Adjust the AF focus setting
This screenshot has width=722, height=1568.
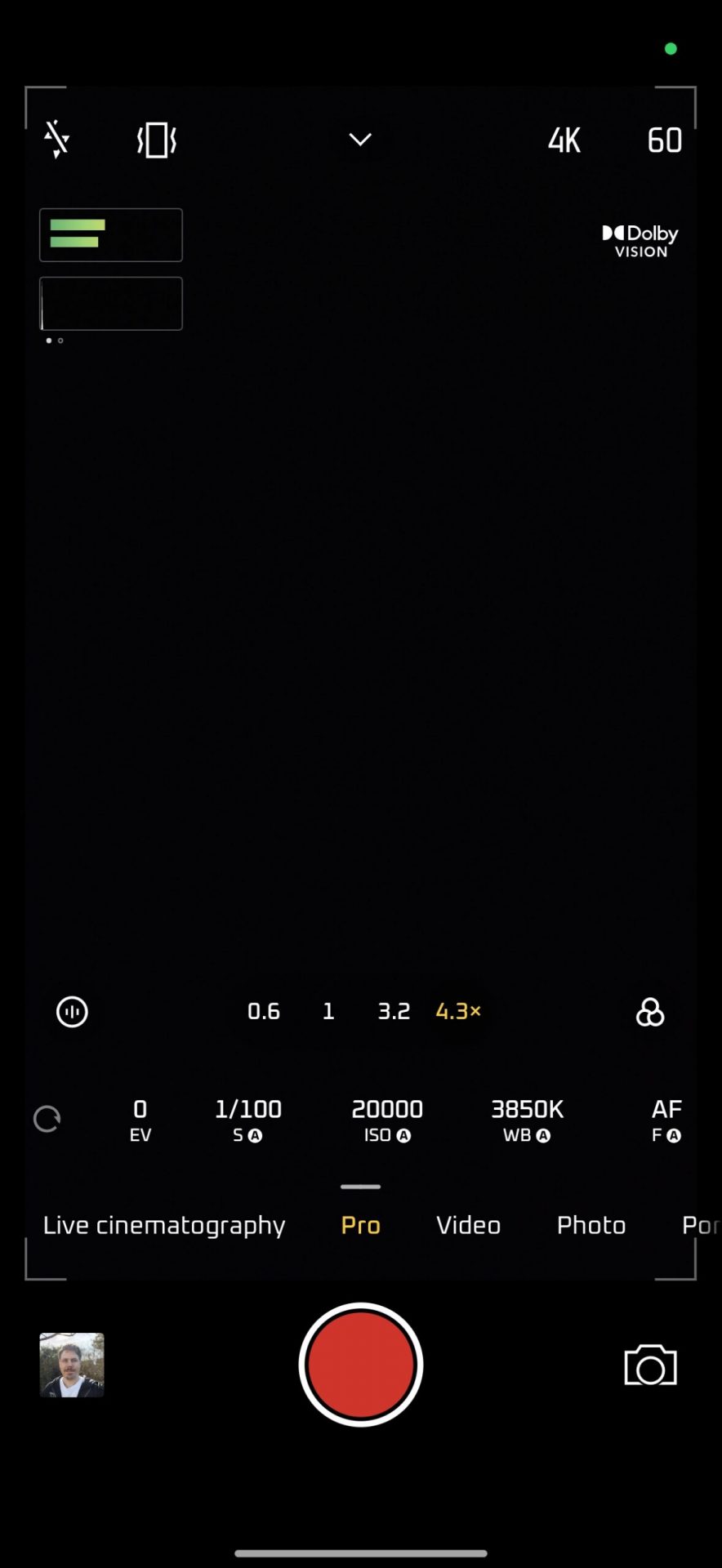tap(666, 1120)
